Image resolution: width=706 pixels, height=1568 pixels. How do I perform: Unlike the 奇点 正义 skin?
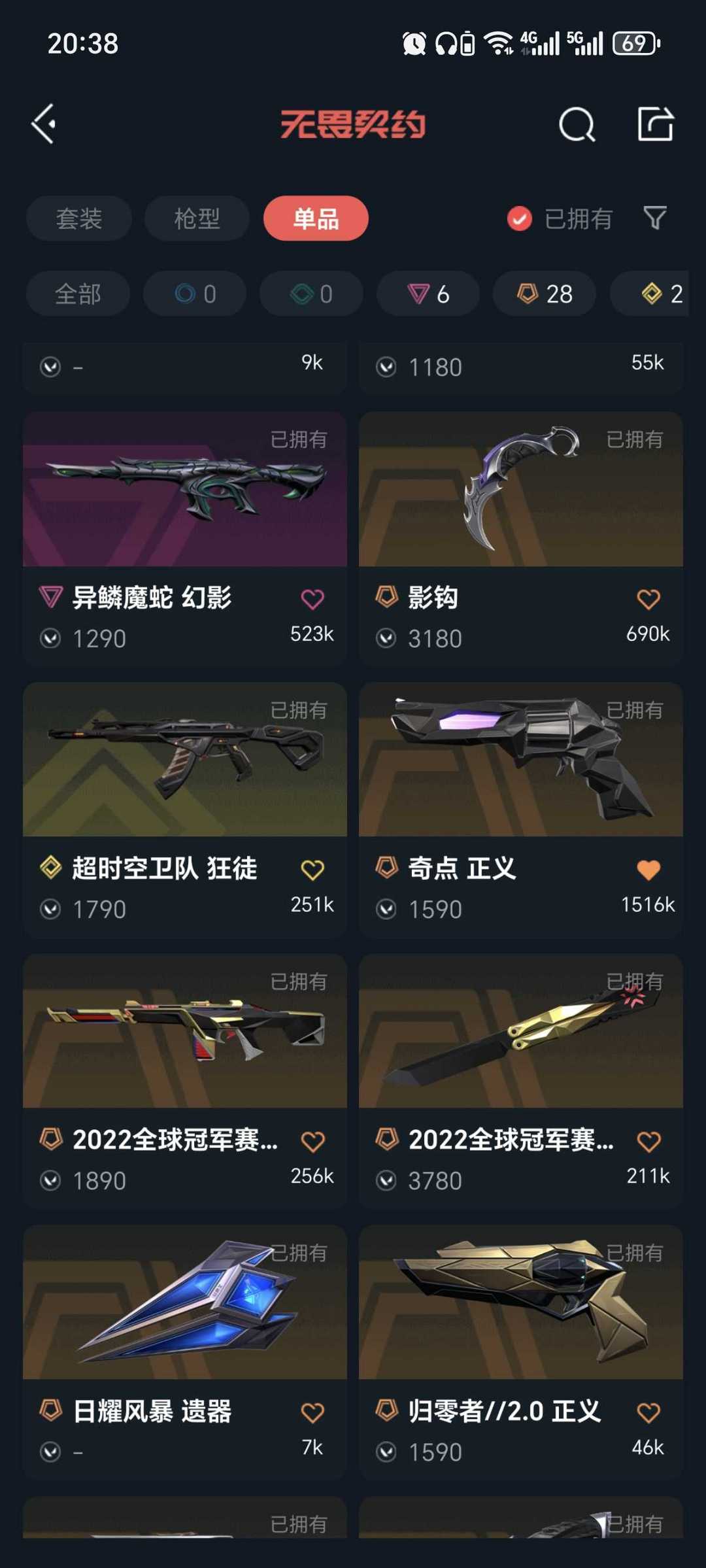point(648,870)
